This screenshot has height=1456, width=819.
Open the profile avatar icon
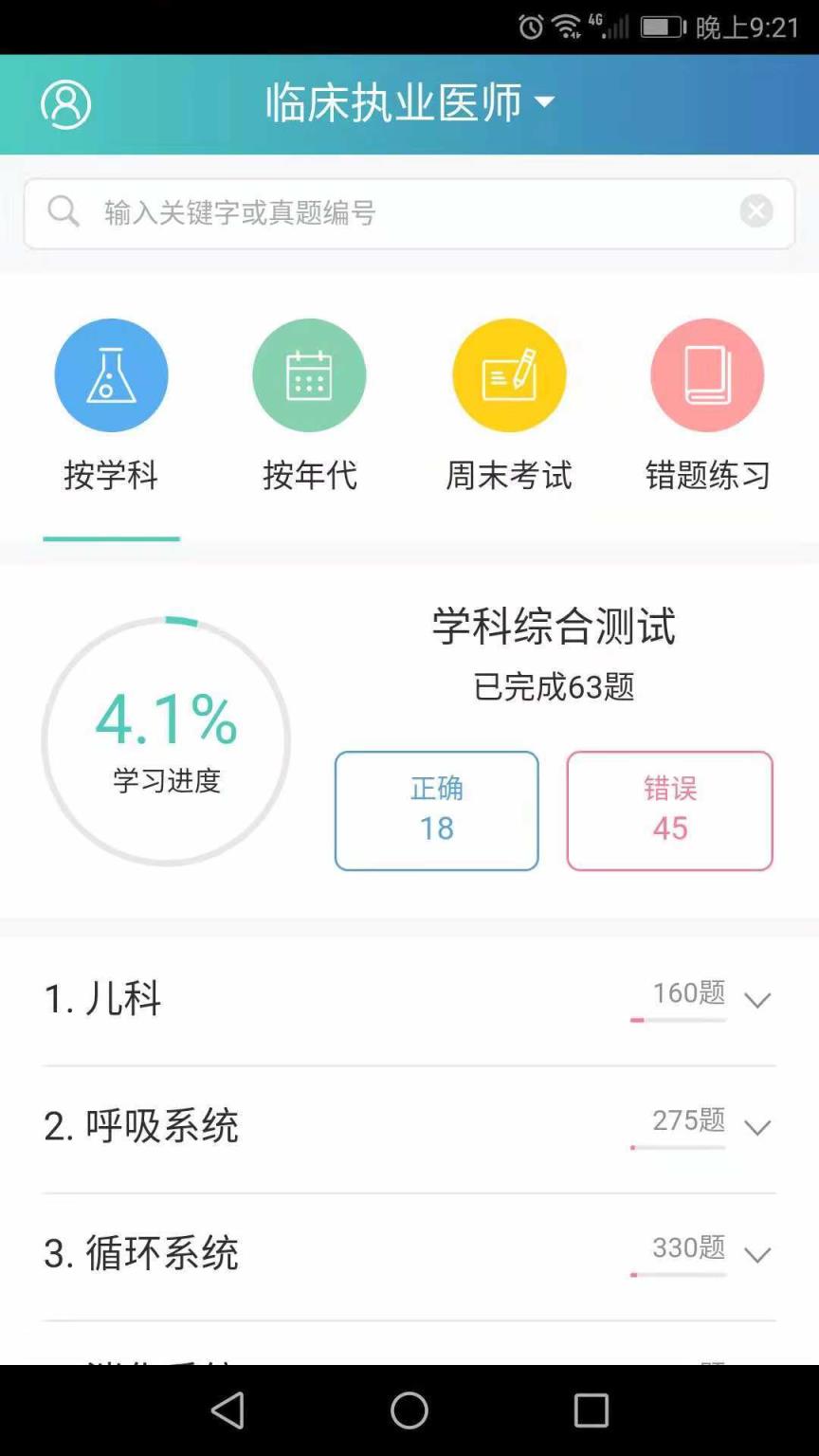tap(64, 104)
